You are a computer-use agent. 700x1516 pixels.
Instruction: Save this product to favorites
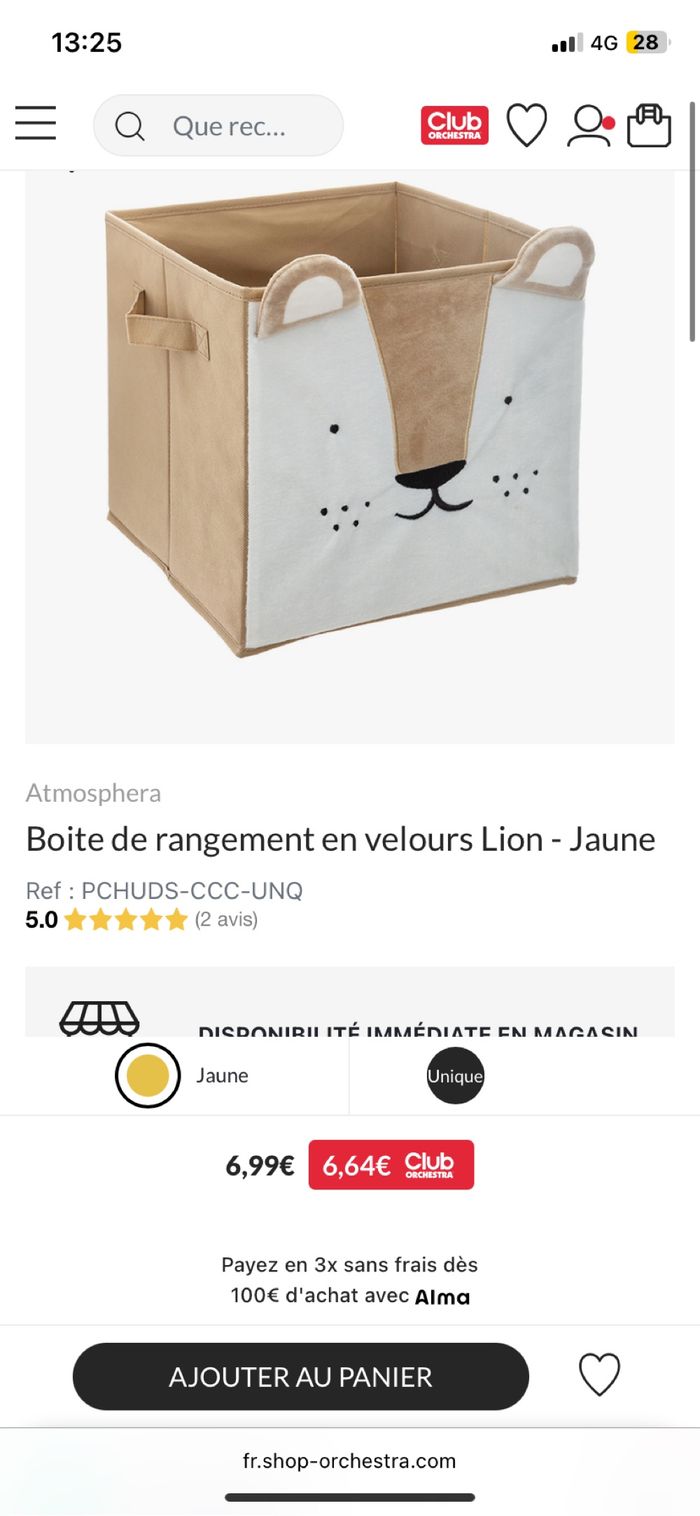coord(599,1375)
